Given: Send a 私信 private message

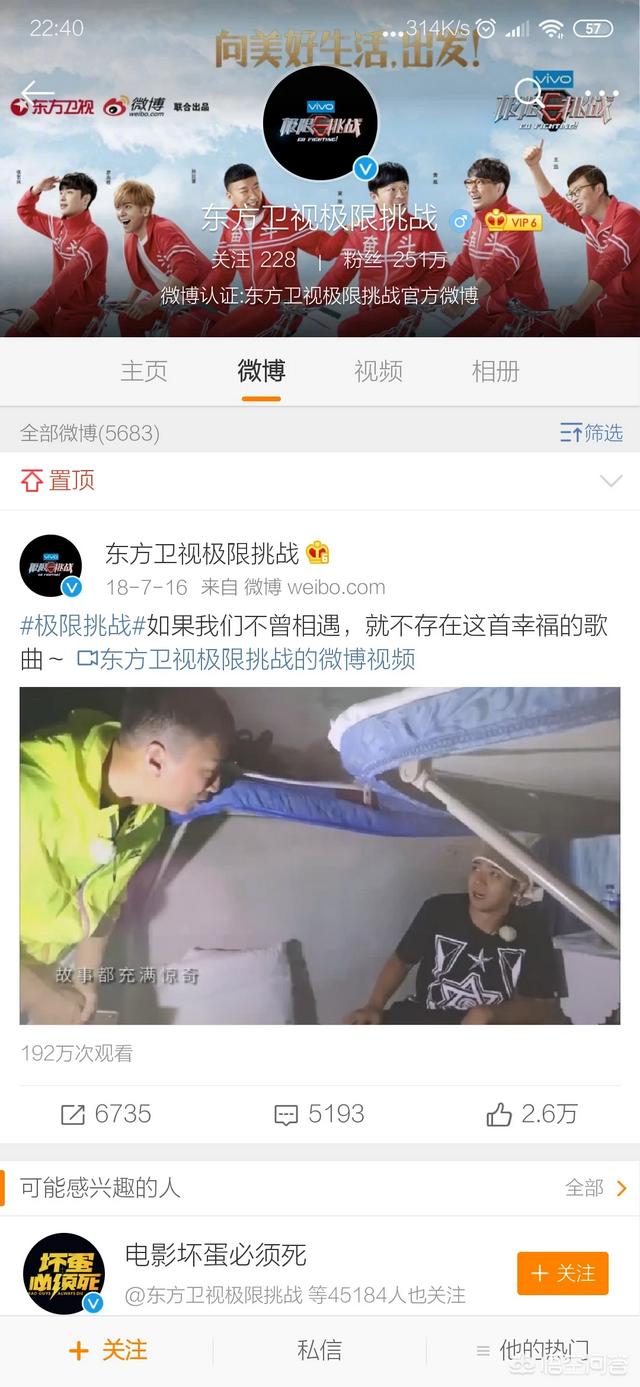Looking at the screenshot, I should [x=320, y=1351].
